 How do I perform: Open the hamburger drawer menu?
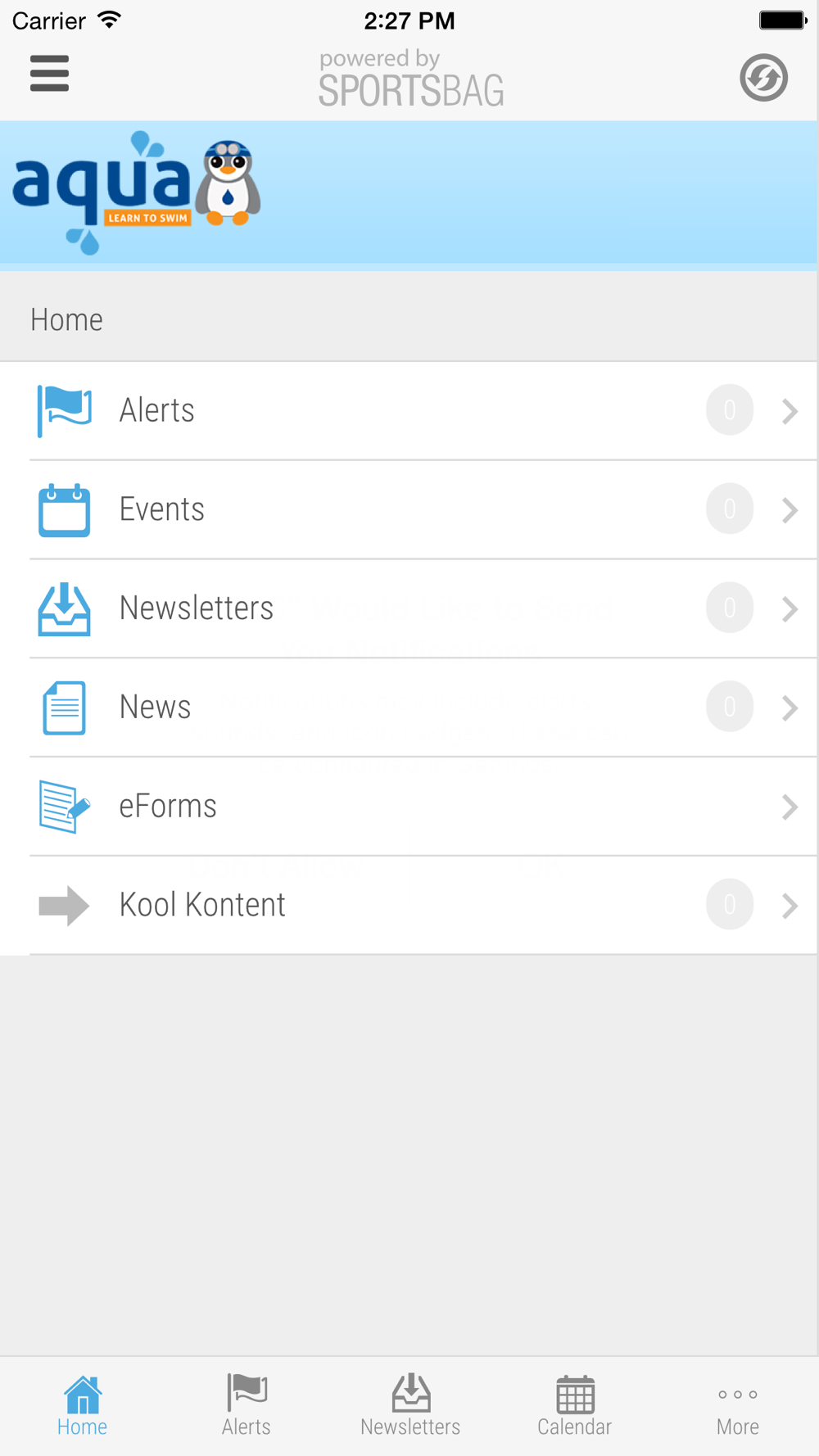(49, 74)
